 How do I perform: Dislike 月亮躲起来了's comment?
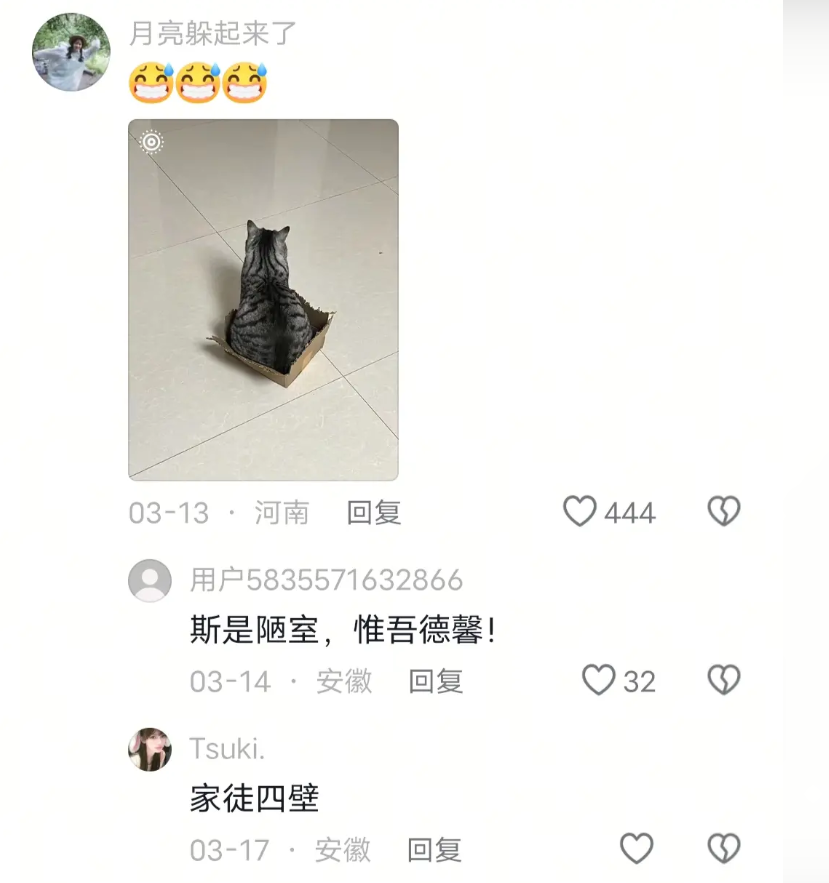[723, 512]
